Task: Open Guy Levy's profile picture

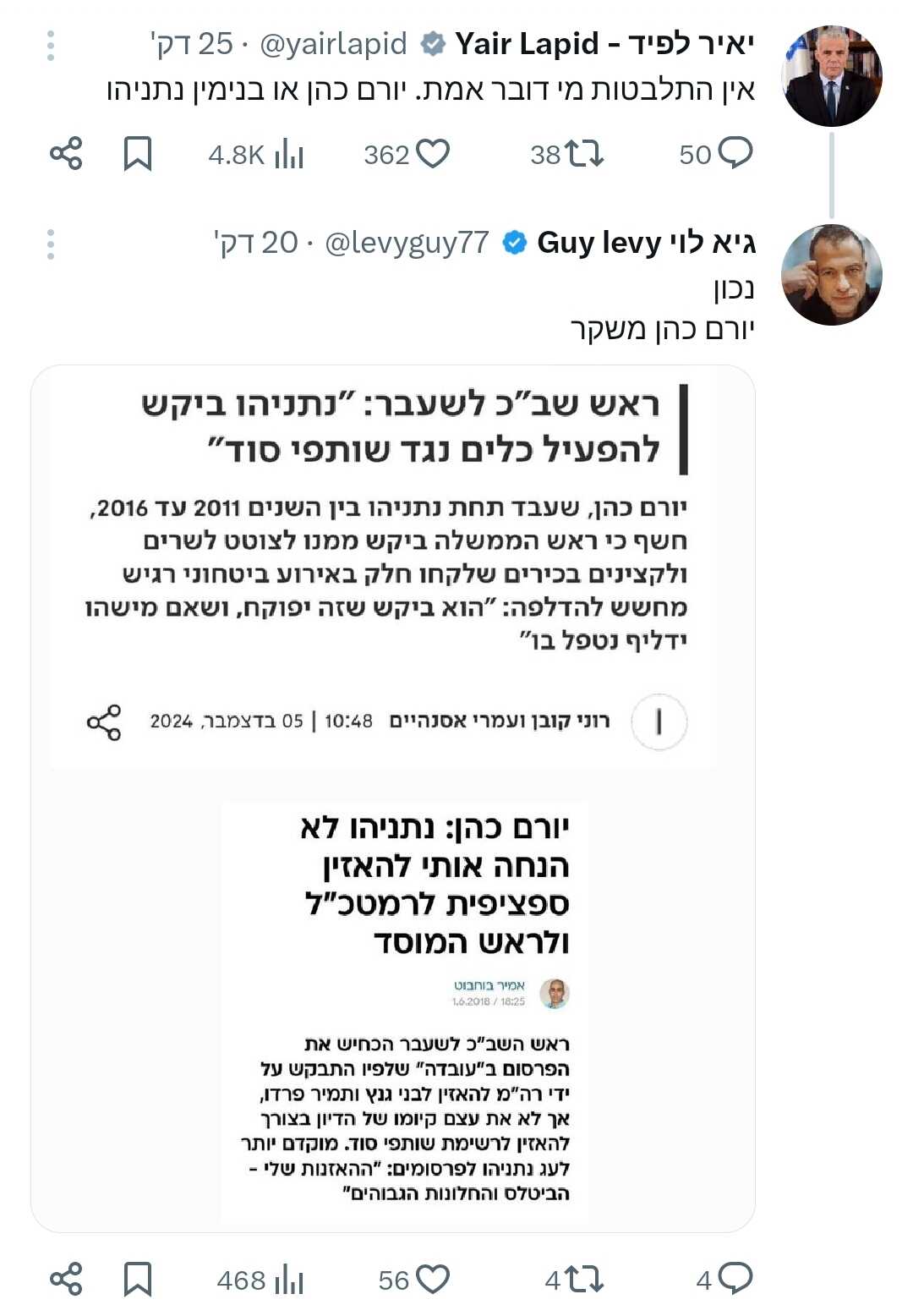Action: point(832,275)
